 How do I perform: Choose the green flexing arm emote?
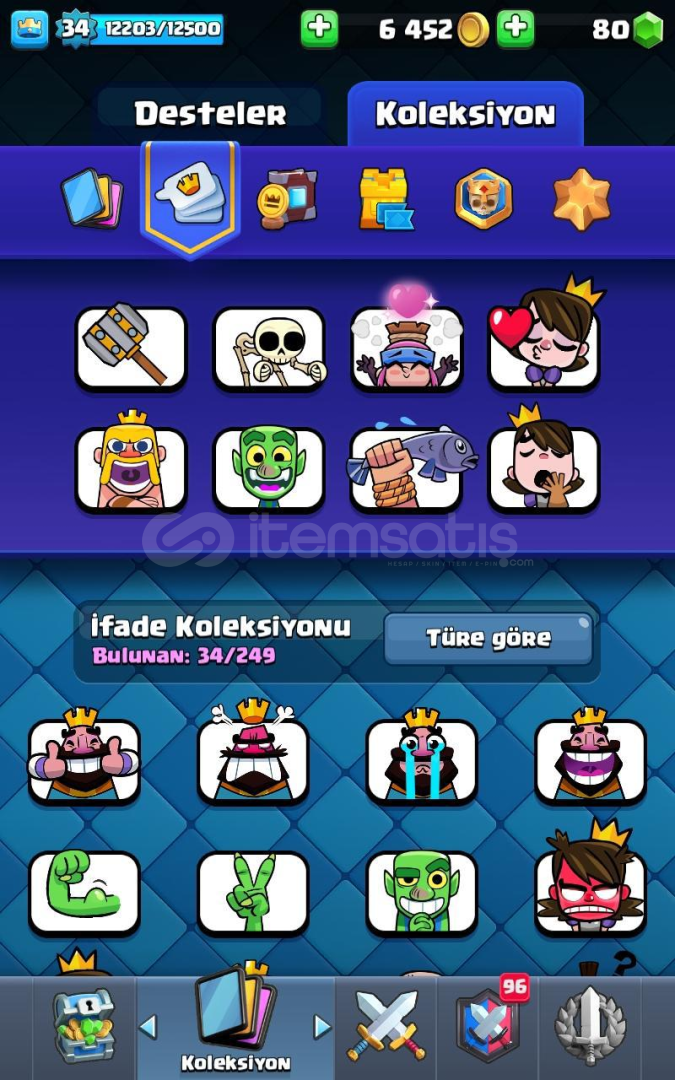[x=84, y=892]
